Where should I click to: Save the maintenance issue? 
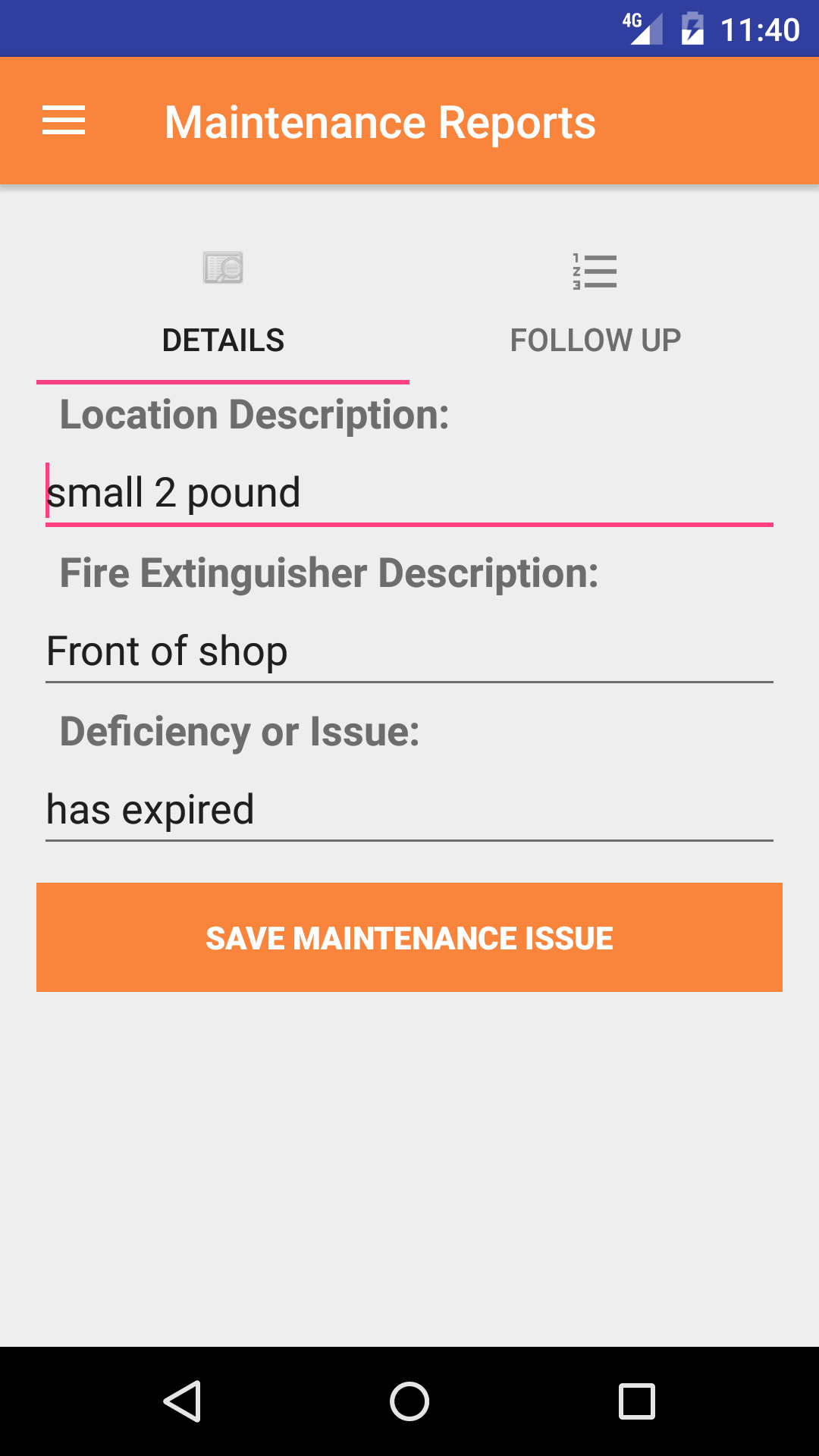tap(409, 937)
